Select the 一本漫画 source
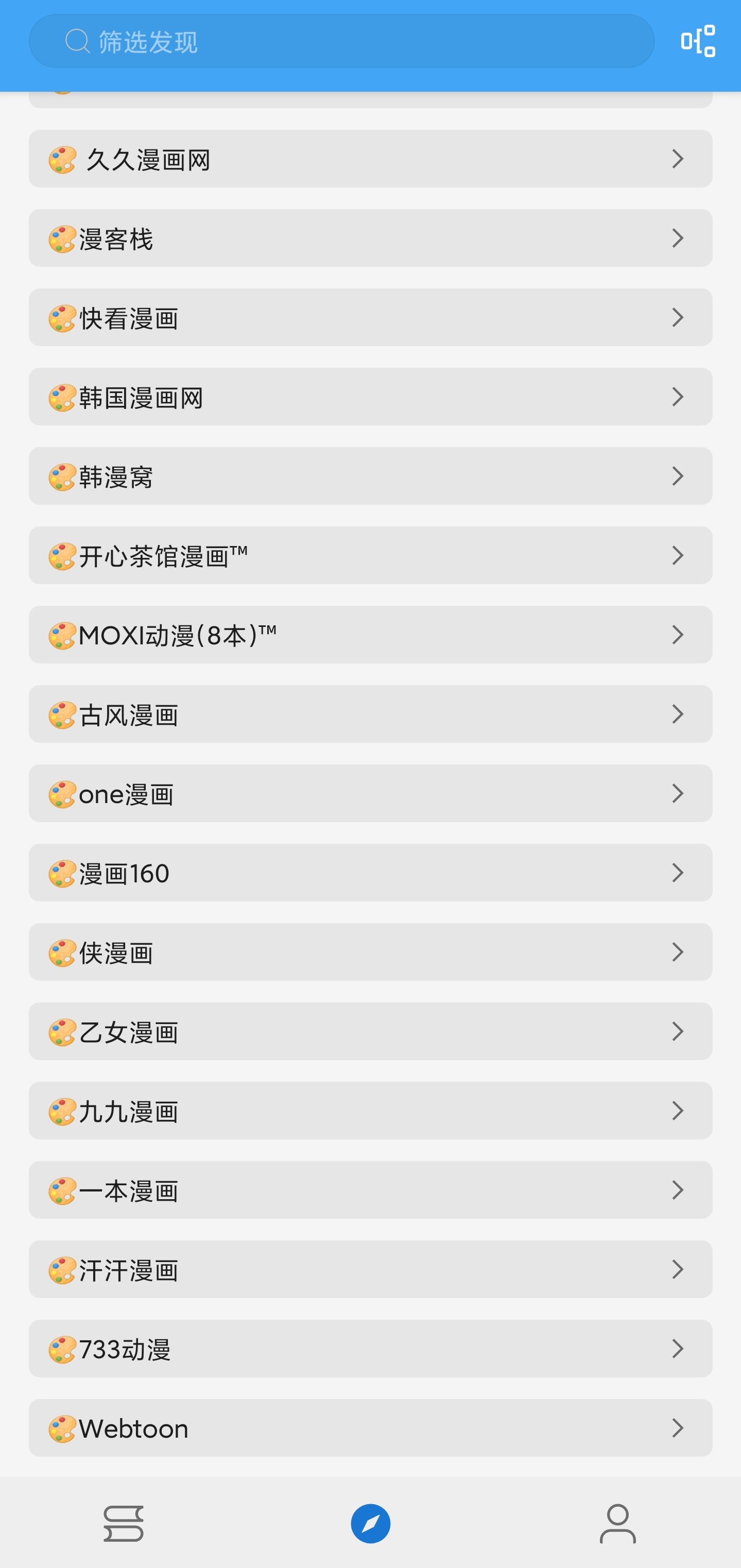Viewport: 741px width, 1568px height. coord(370,1190)
